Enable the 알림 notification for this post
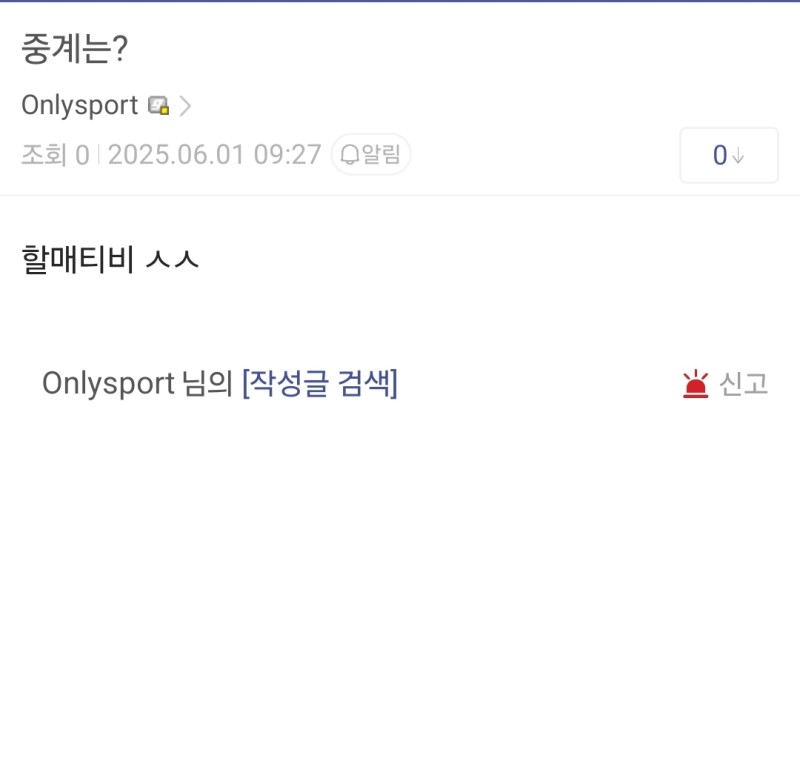The width and height of the screenshot is (800, 776). [x=371, y=155]
